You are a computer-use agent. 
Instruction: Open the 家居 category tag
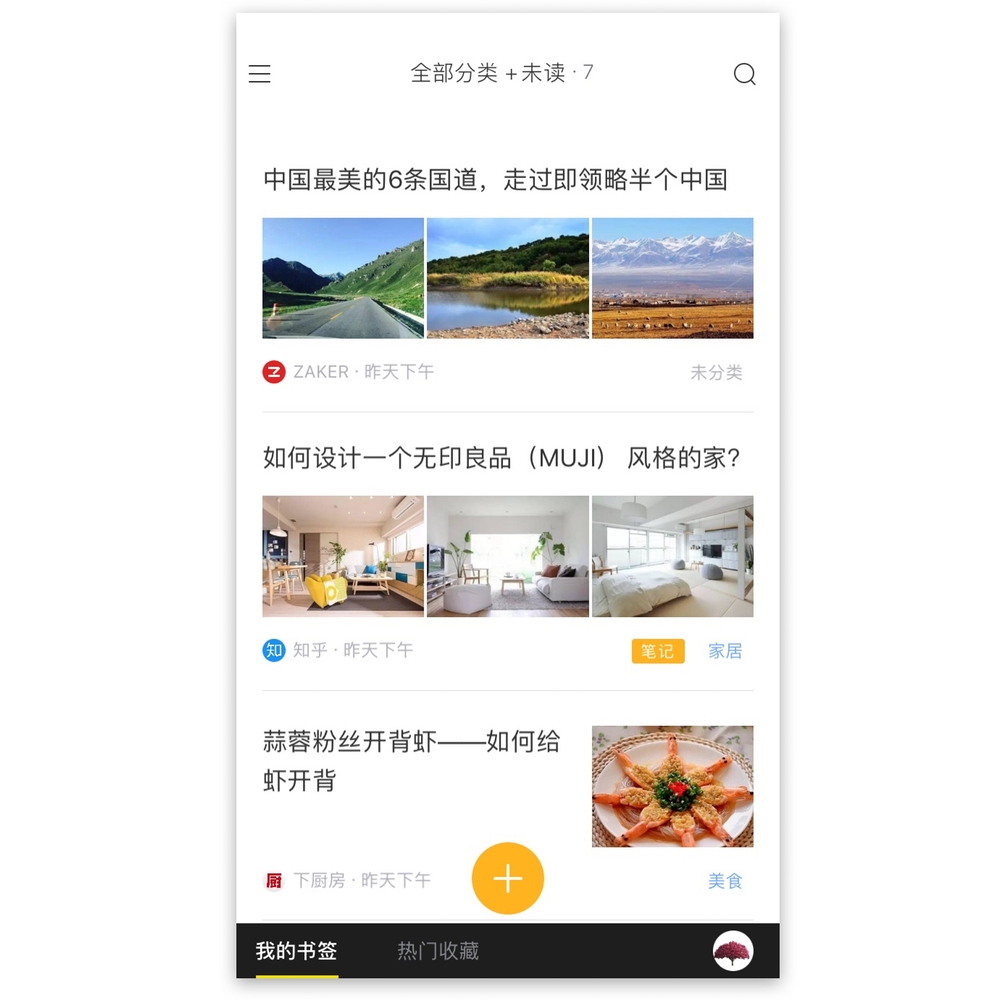[x=725, y=651]
